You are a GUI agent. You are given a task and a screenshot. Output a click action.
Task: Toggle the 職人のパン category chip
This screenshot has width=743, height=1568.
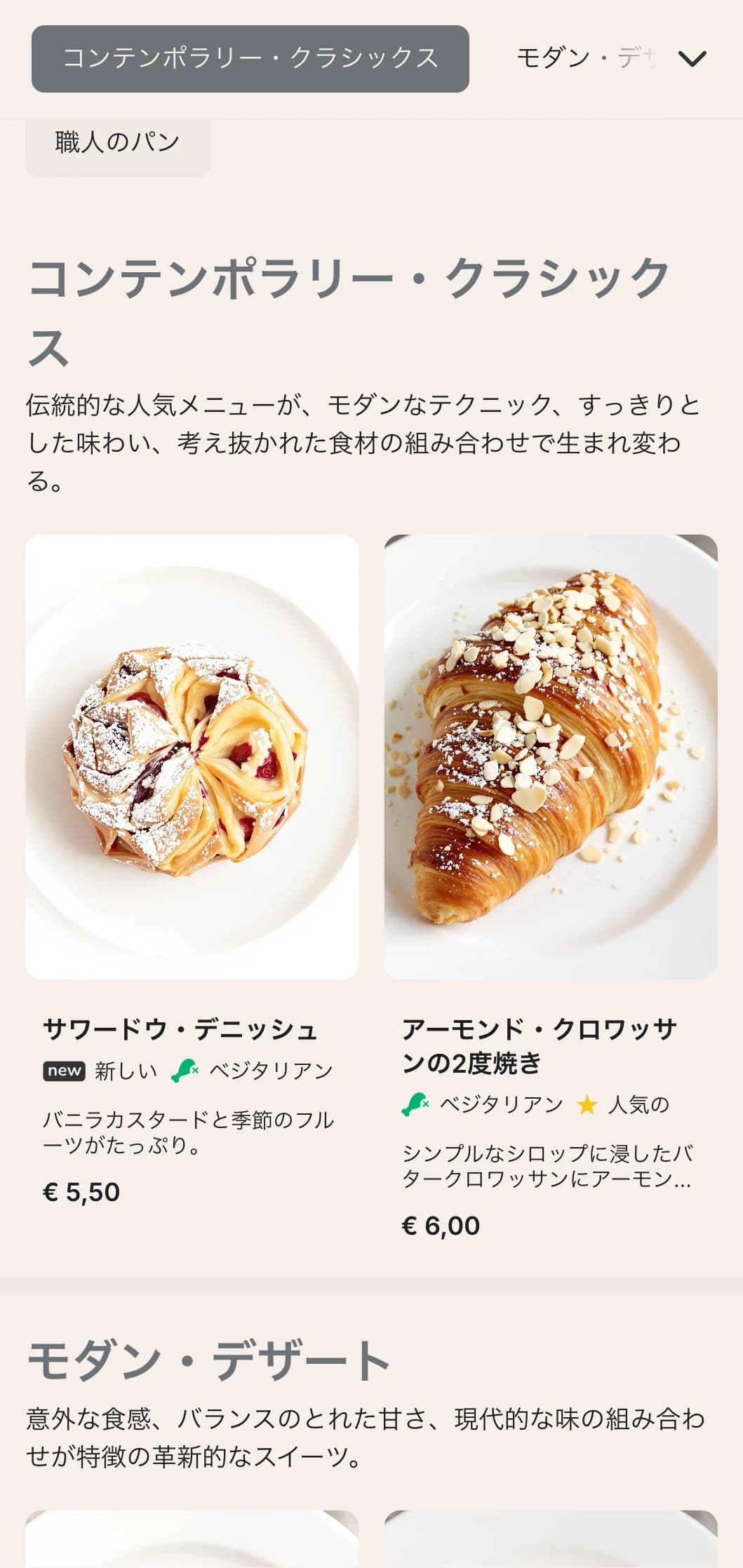click(117, 140)
